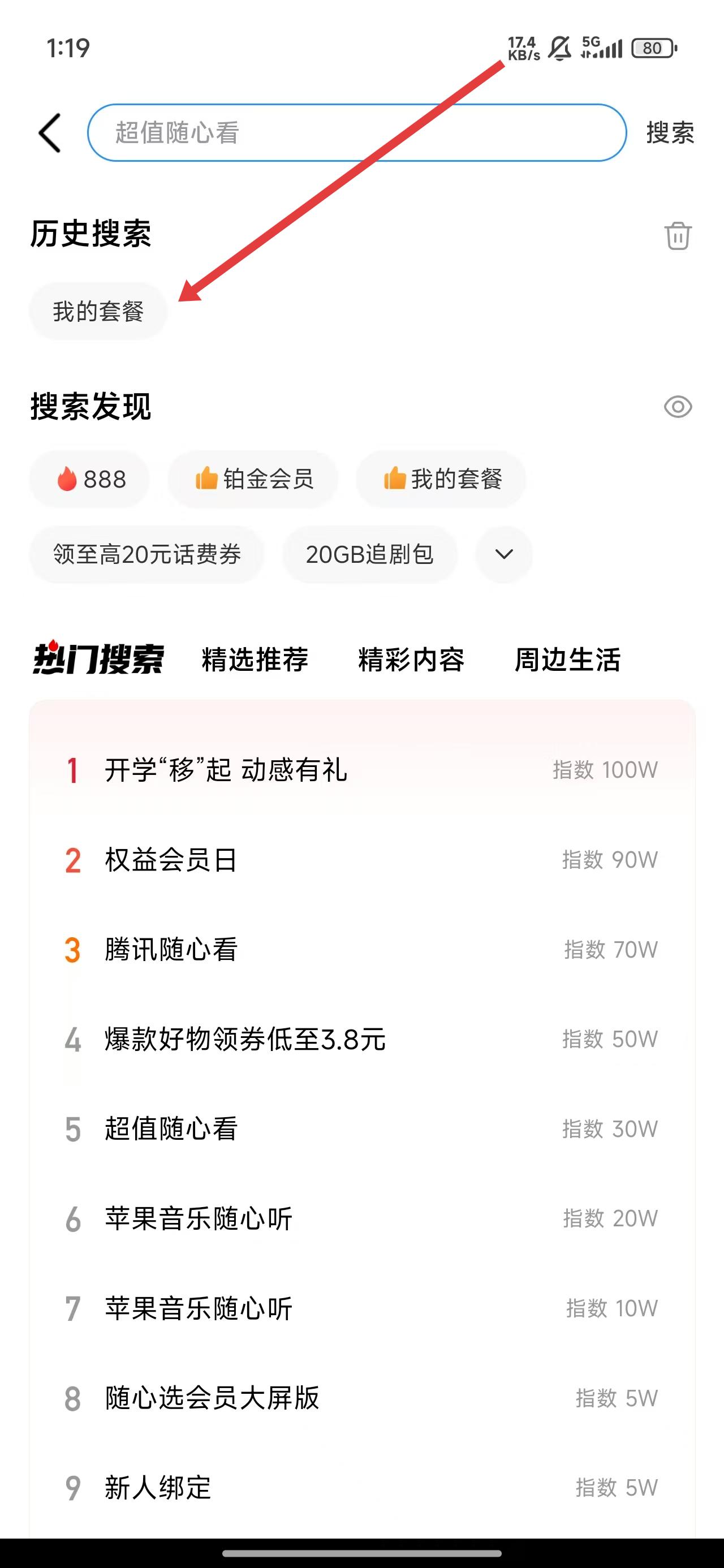Image resolution: width=724 pixels, height=1568 pixels.
Task: Open hot search 爆款好物领券低至3.8元
Action: 361,1039
